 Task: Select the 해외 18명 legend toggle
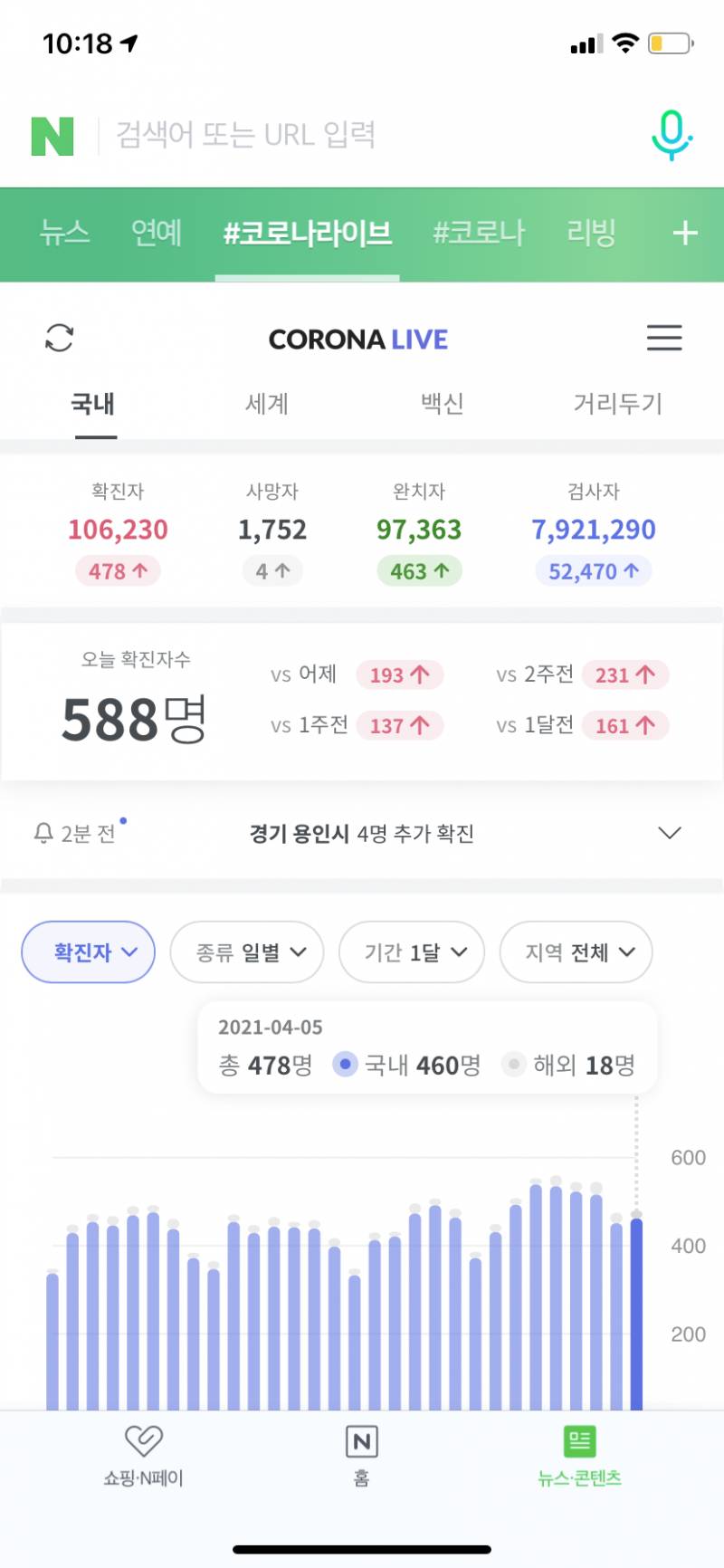click(x=572, y=1065)
